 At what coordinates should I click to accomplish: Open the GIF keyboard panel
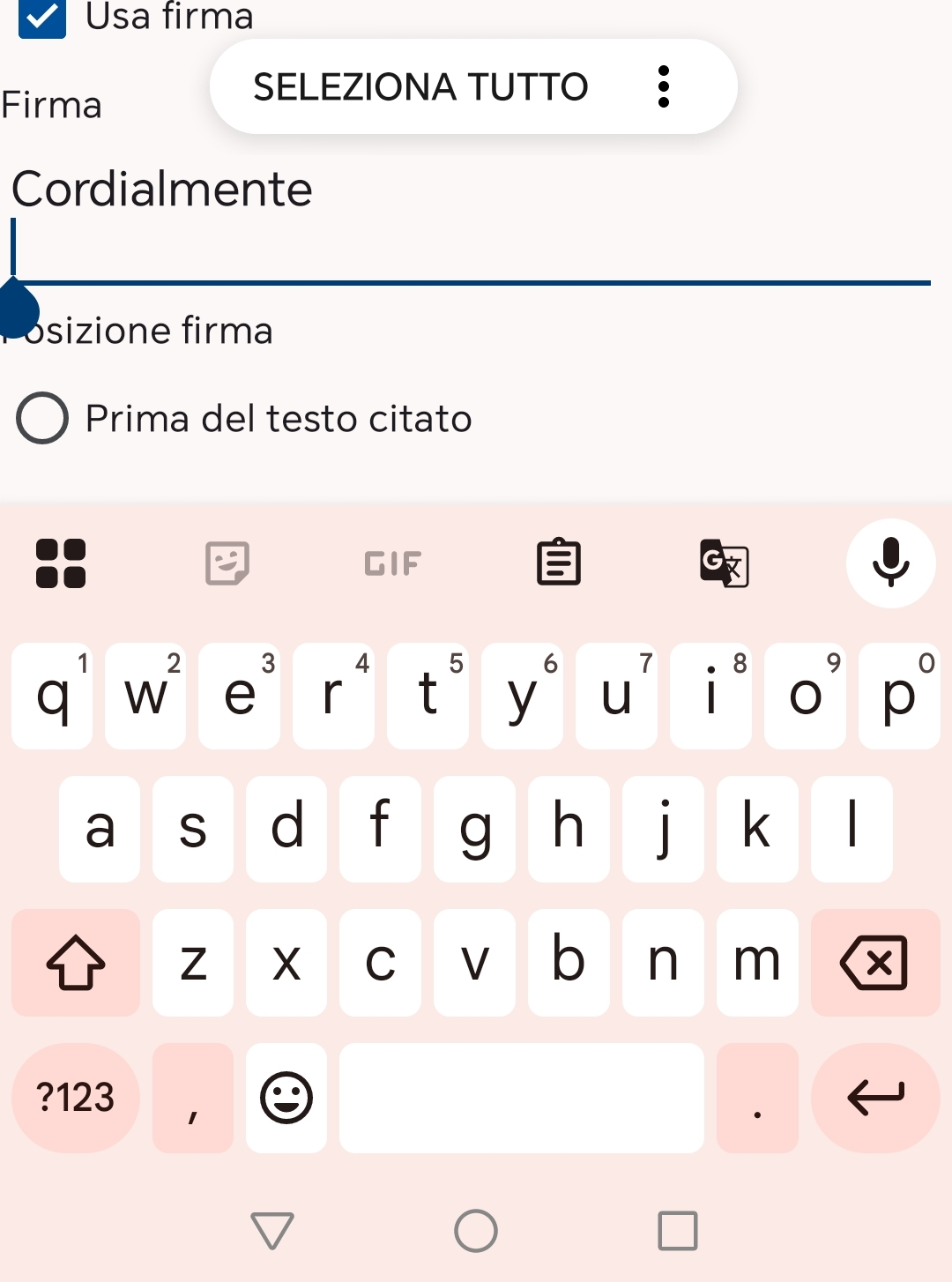pos(393,563)
